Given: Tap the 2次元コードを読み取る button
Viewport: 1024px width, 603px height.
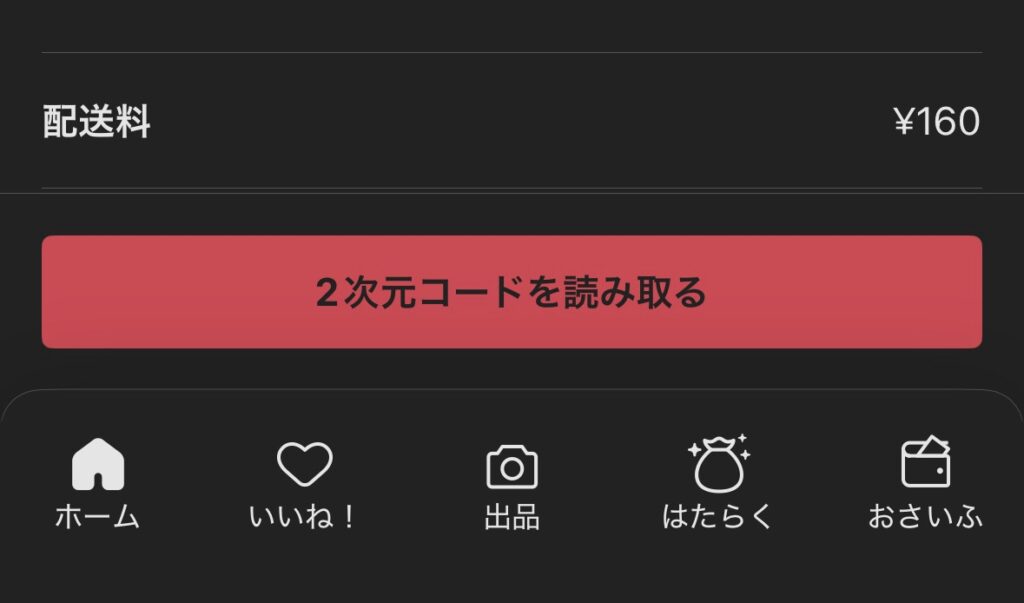Looking at the screenshot, I should click(511, 292).
